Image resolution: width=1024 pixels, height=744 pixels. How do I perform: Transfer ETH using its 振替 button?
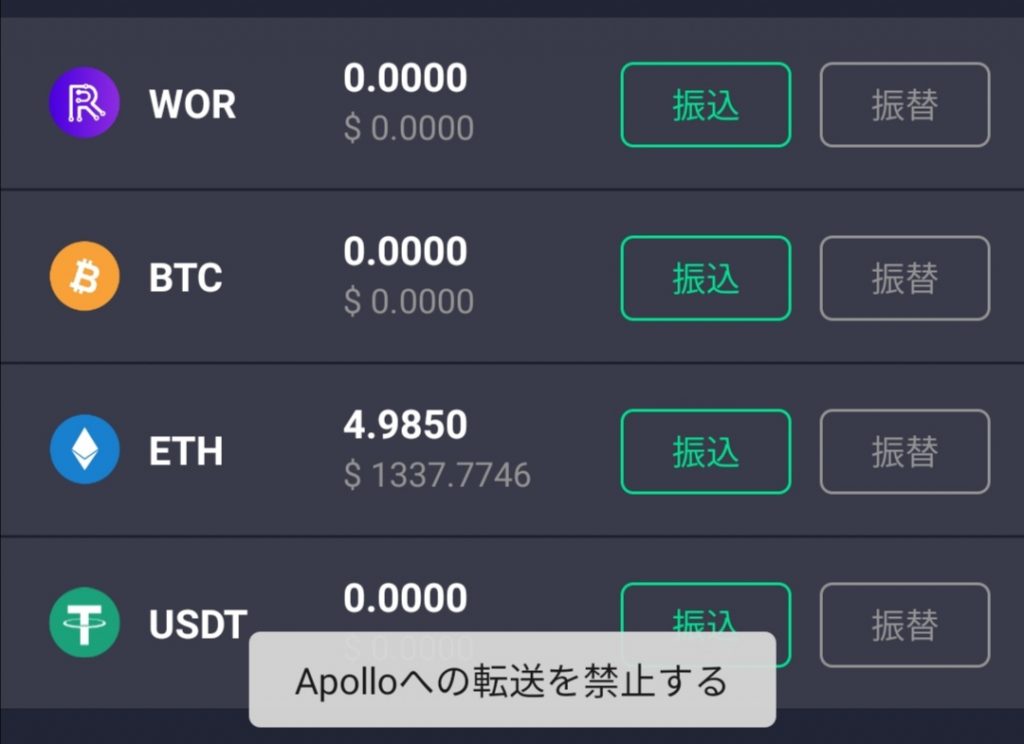[x=904, y=451]
